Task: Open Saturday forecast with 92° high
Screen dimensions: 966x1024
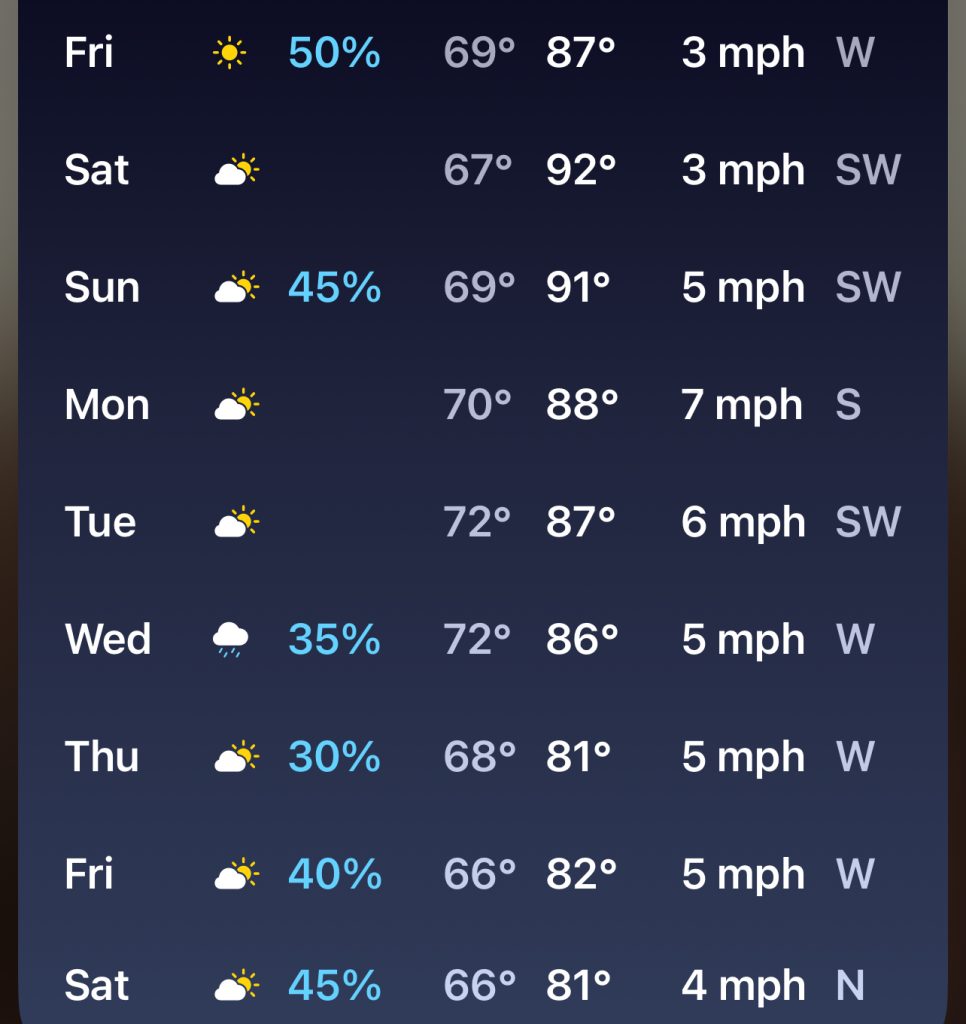Action: (x=482, y=170)
